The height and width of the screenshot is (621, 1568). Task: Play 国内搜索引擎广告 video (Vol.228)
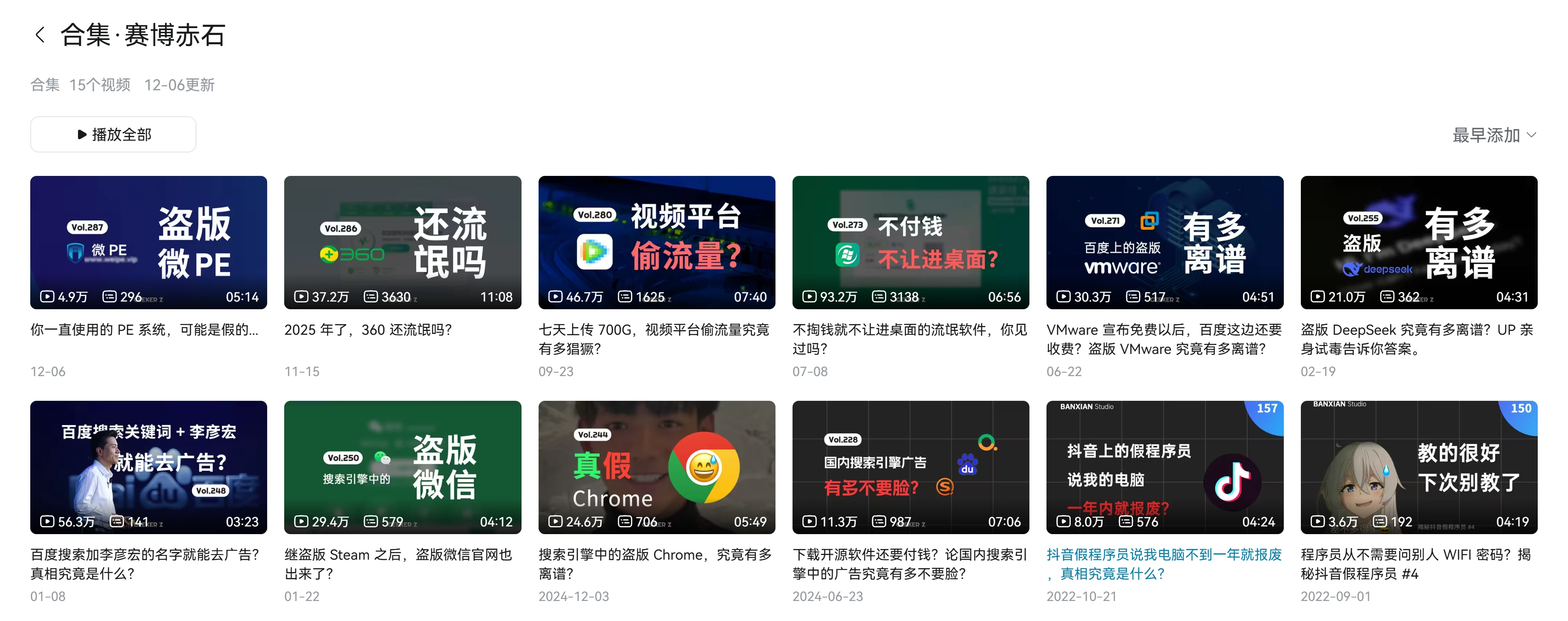(x=910, y=466)
